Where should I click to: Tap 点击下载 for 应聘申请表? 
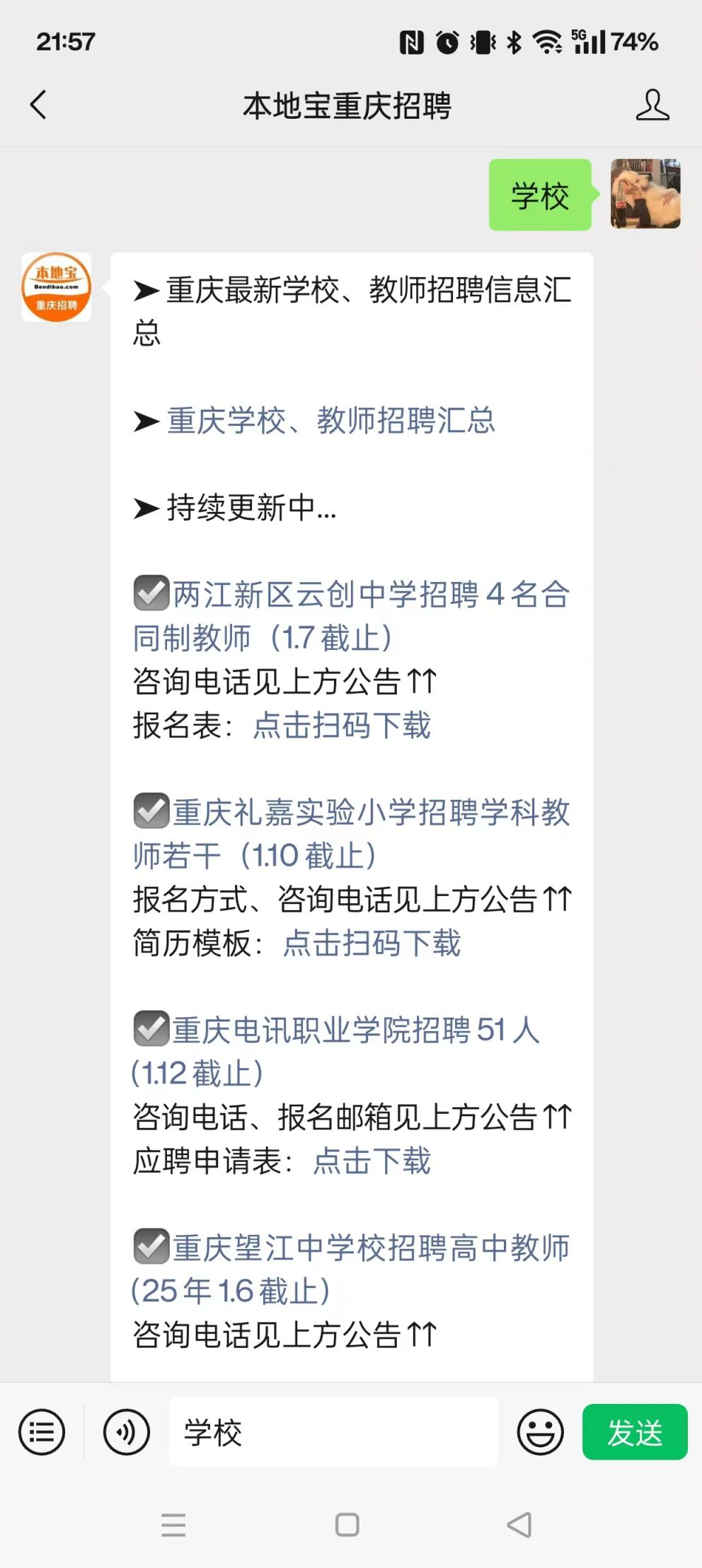coord(372,1161)
